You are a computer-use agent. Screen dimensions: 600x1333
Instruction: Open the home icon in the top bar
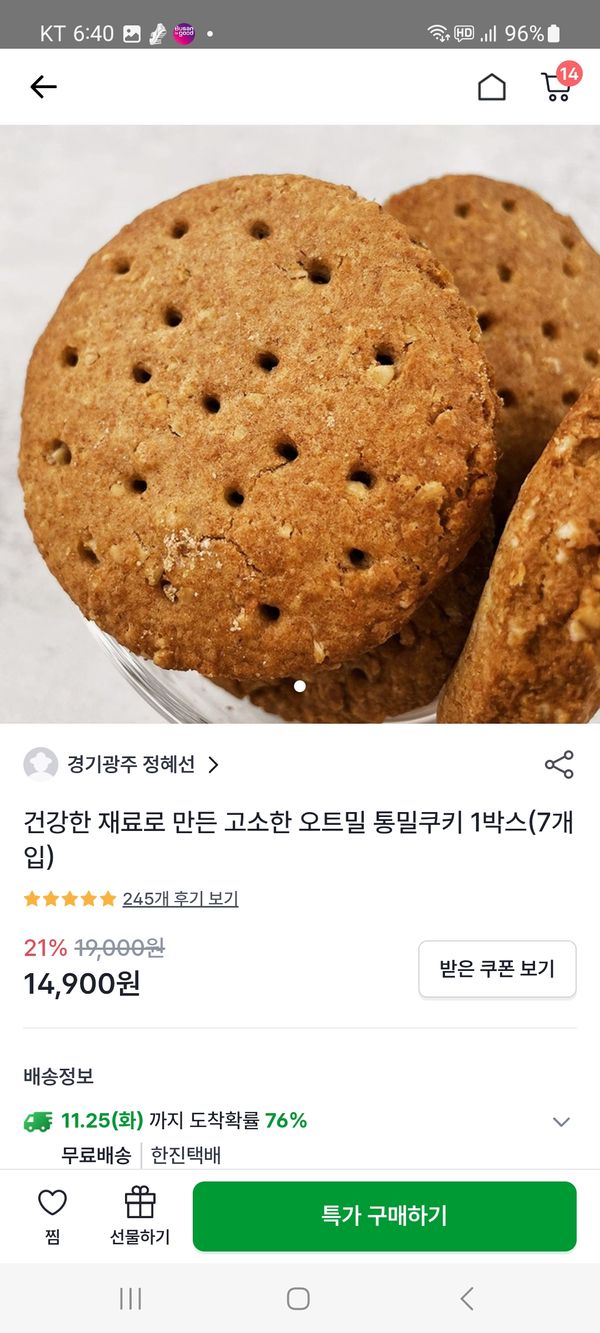tap(491, 87)
